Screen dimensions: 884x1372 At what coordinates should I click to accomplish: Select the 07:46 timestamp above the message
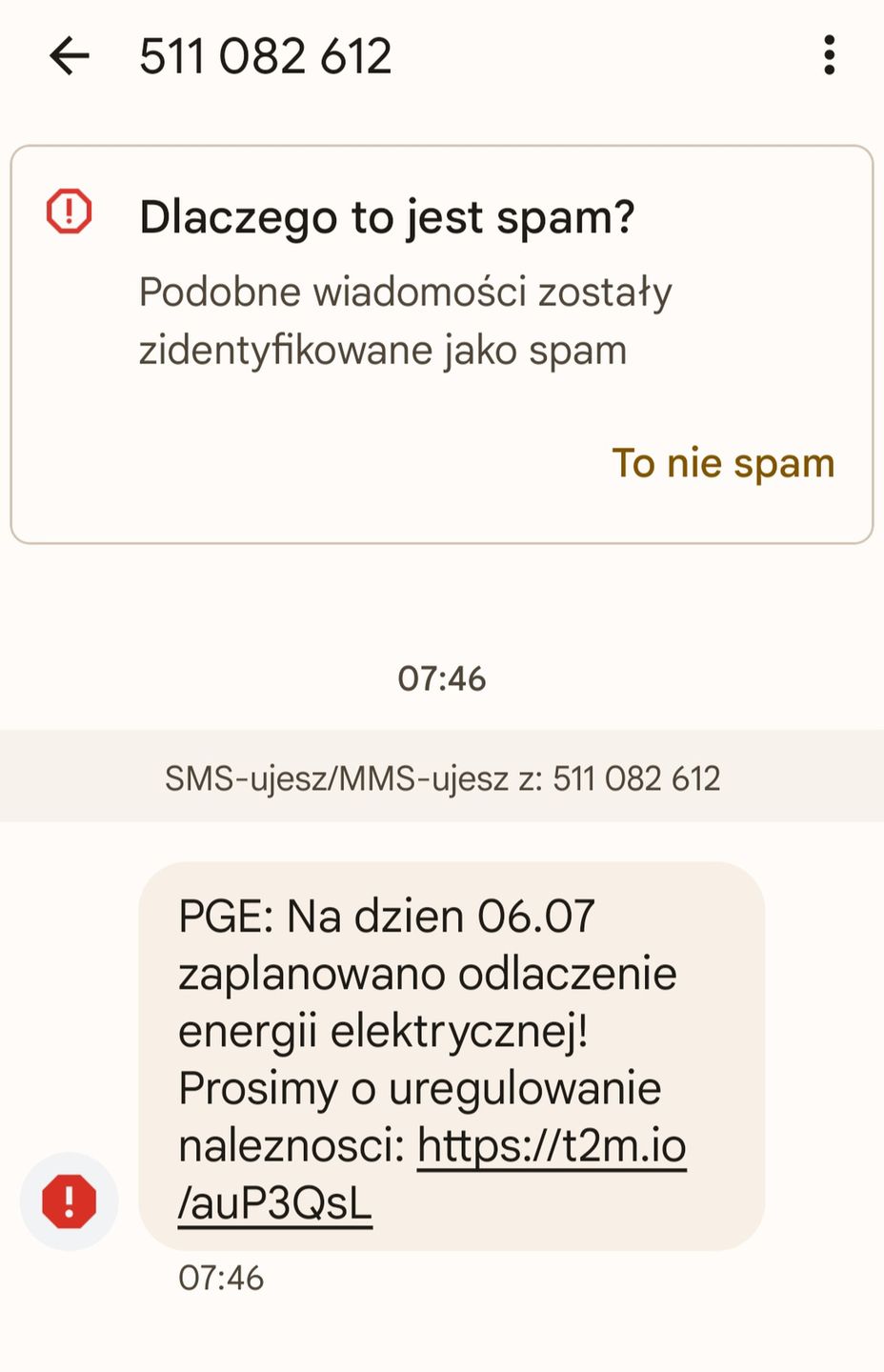click(442, 678)
